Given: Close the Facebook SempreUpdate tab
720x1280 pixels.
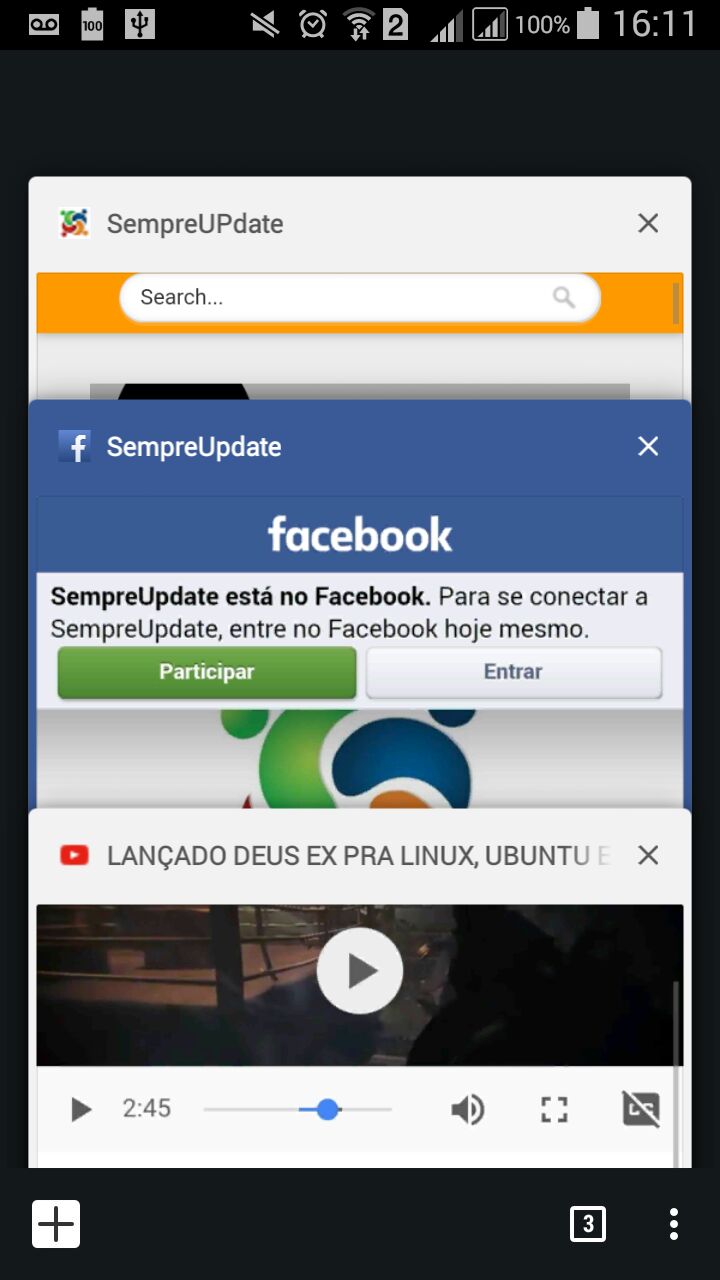Looking at the screenshot, I should point(648,446).
